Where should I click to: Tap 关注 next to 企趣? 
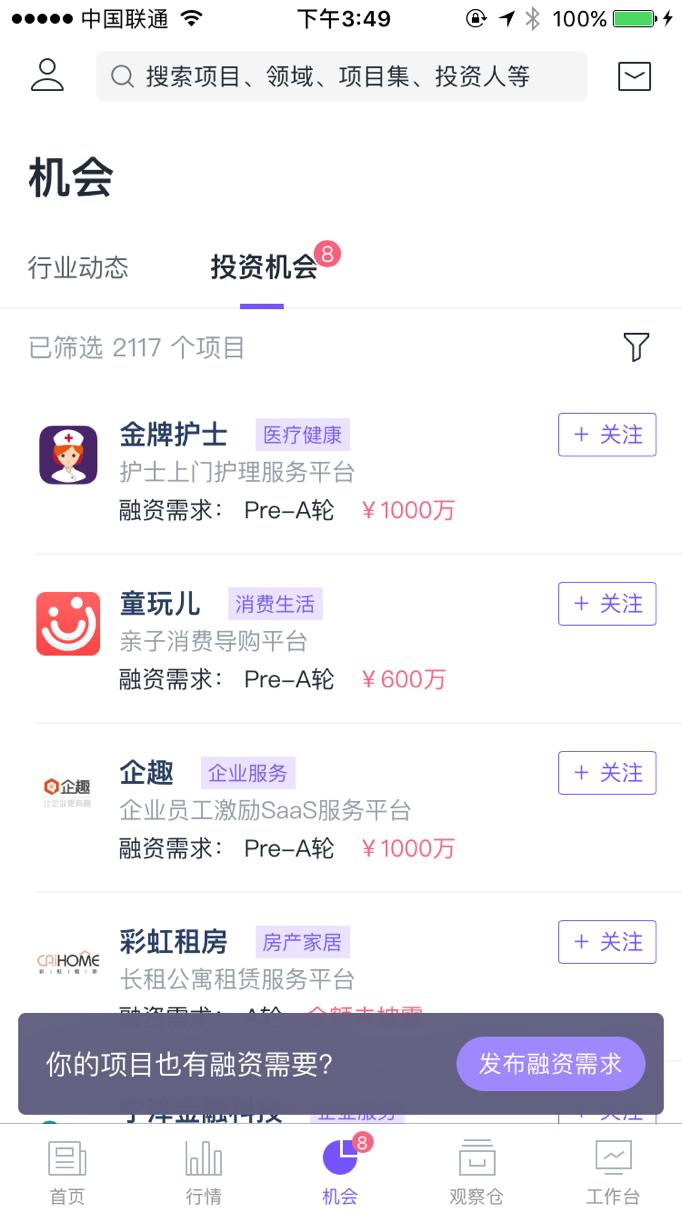[607, 773]
